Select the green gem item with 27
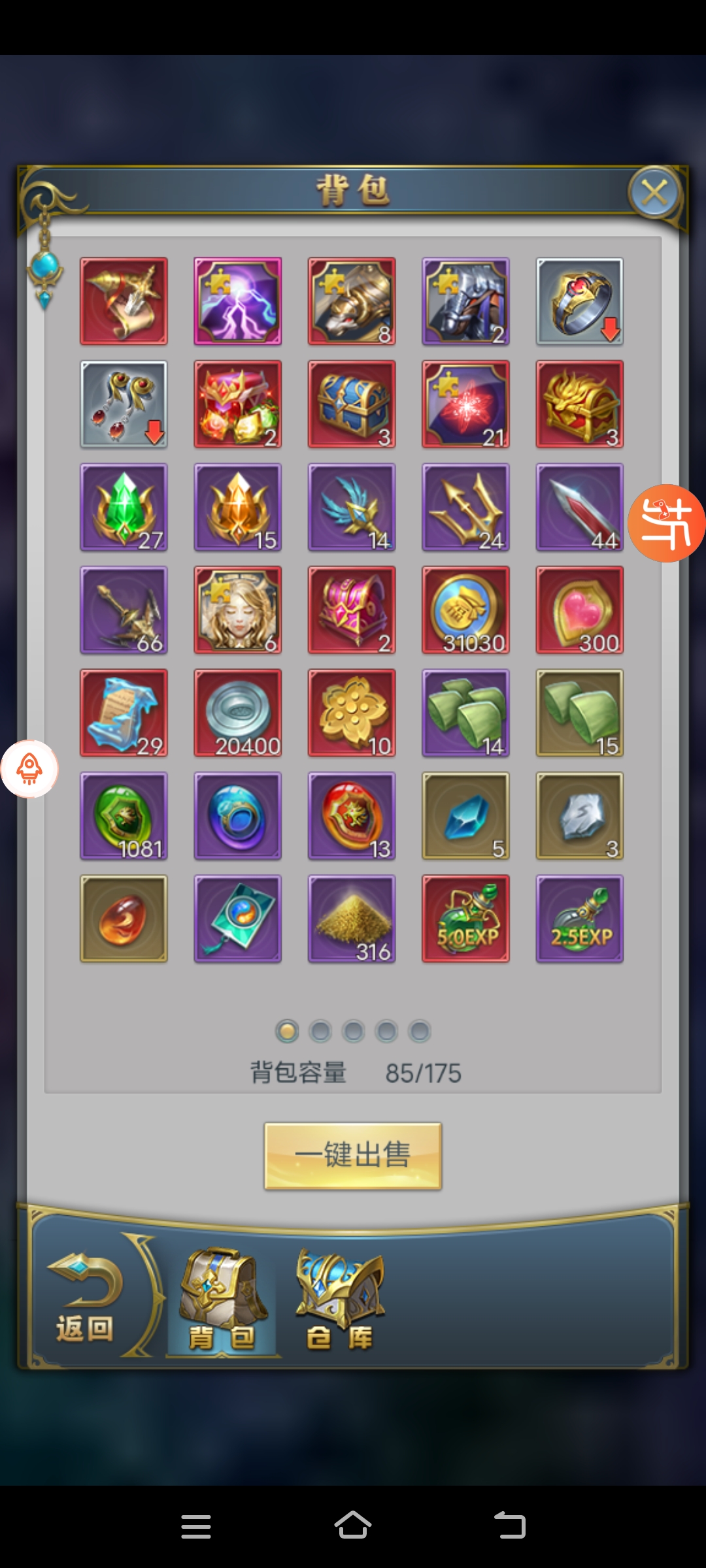 (124, 507)
